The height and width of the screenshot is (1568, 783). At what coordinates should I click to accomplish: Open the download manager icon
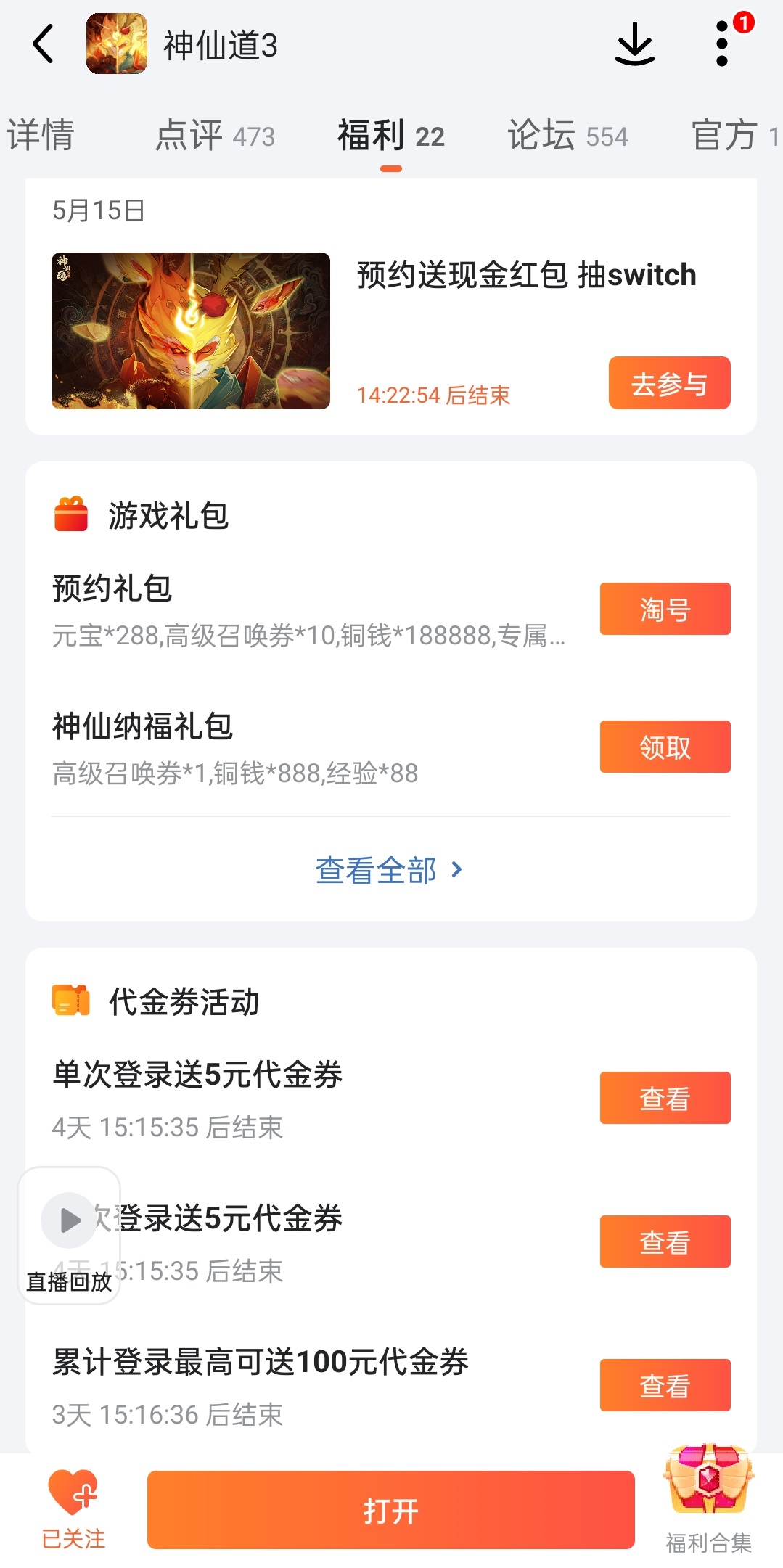click(x=635, y=44)
